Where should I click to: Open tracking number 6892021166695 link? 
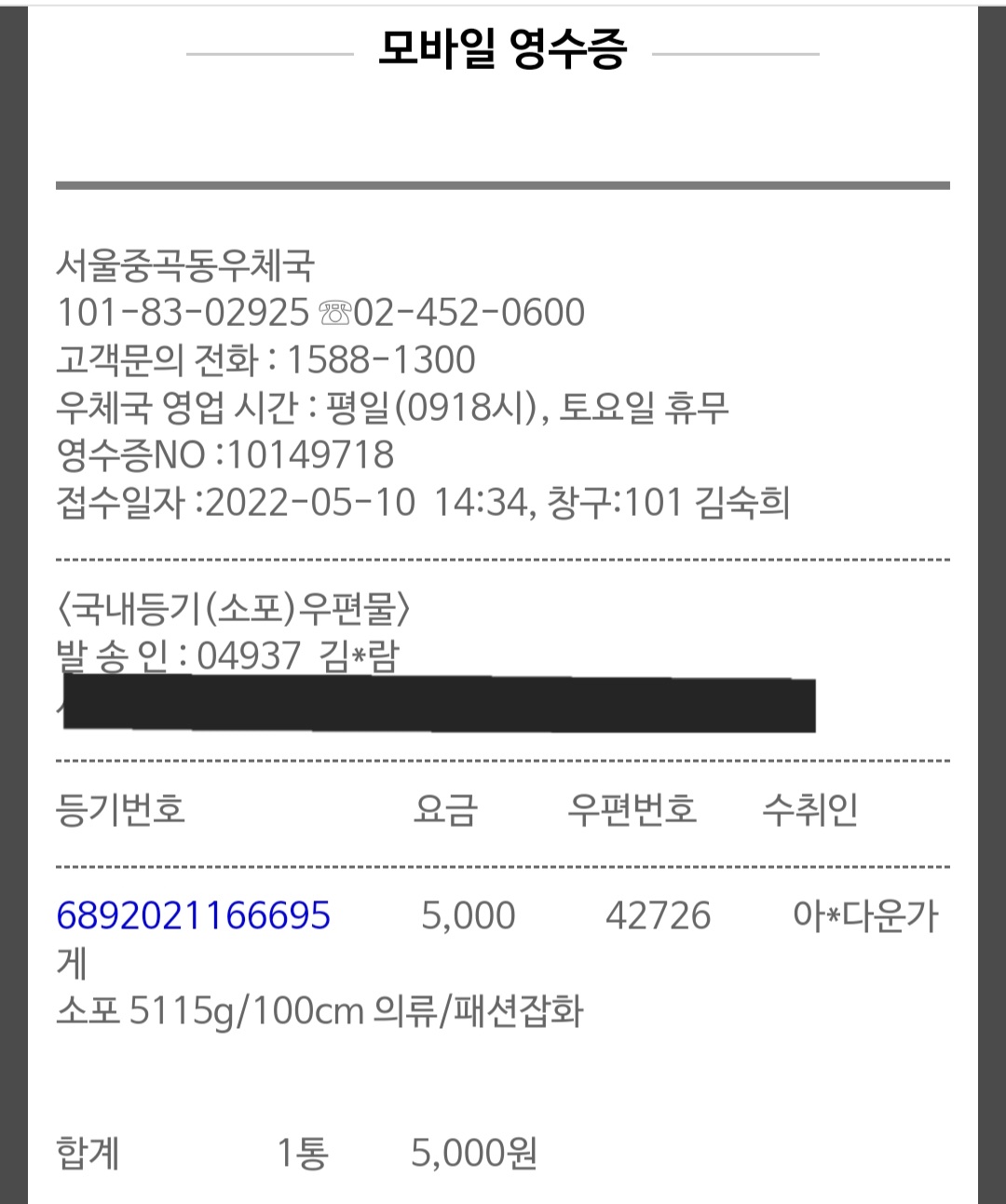point(193,915)
